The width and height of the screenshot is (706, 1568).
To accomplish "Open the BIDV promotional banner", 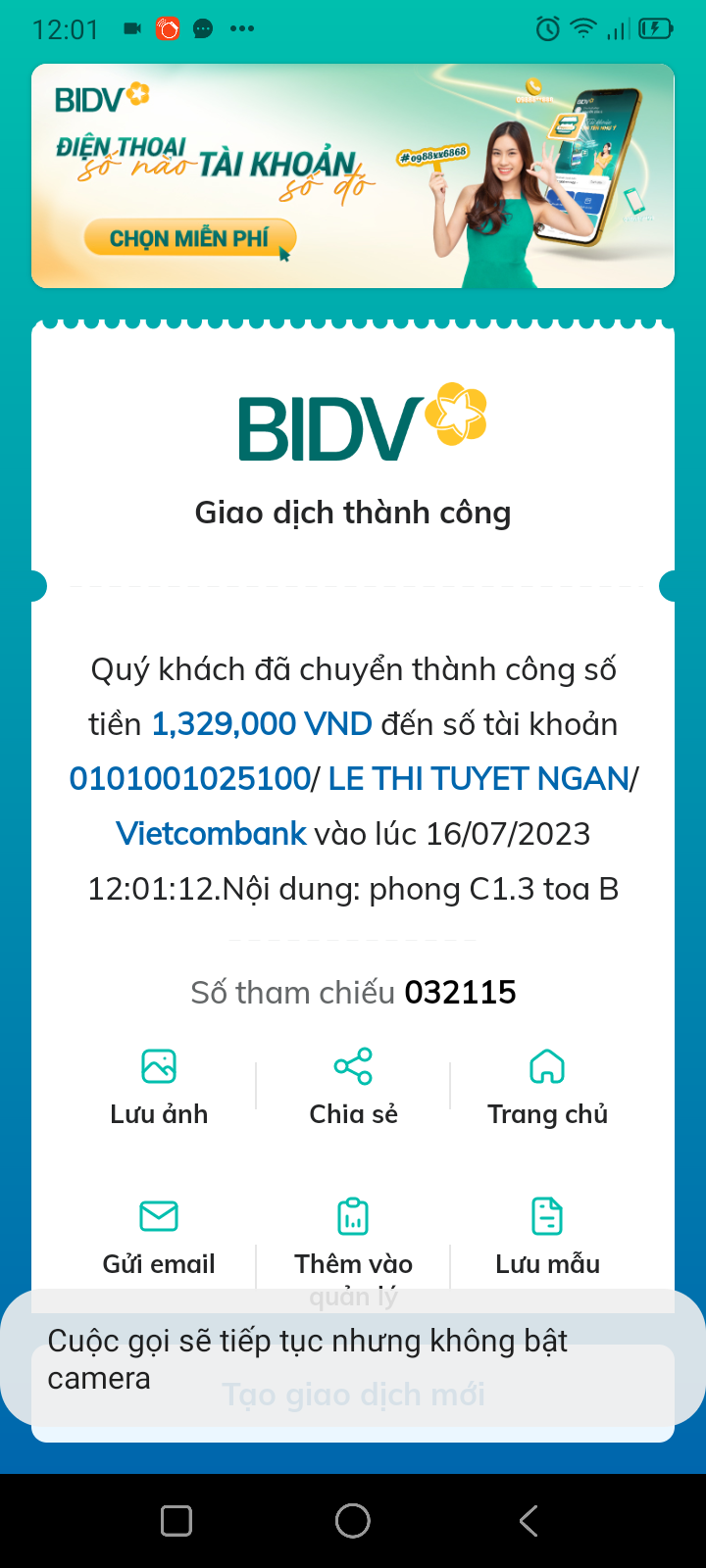I will [x=353, y=176].
